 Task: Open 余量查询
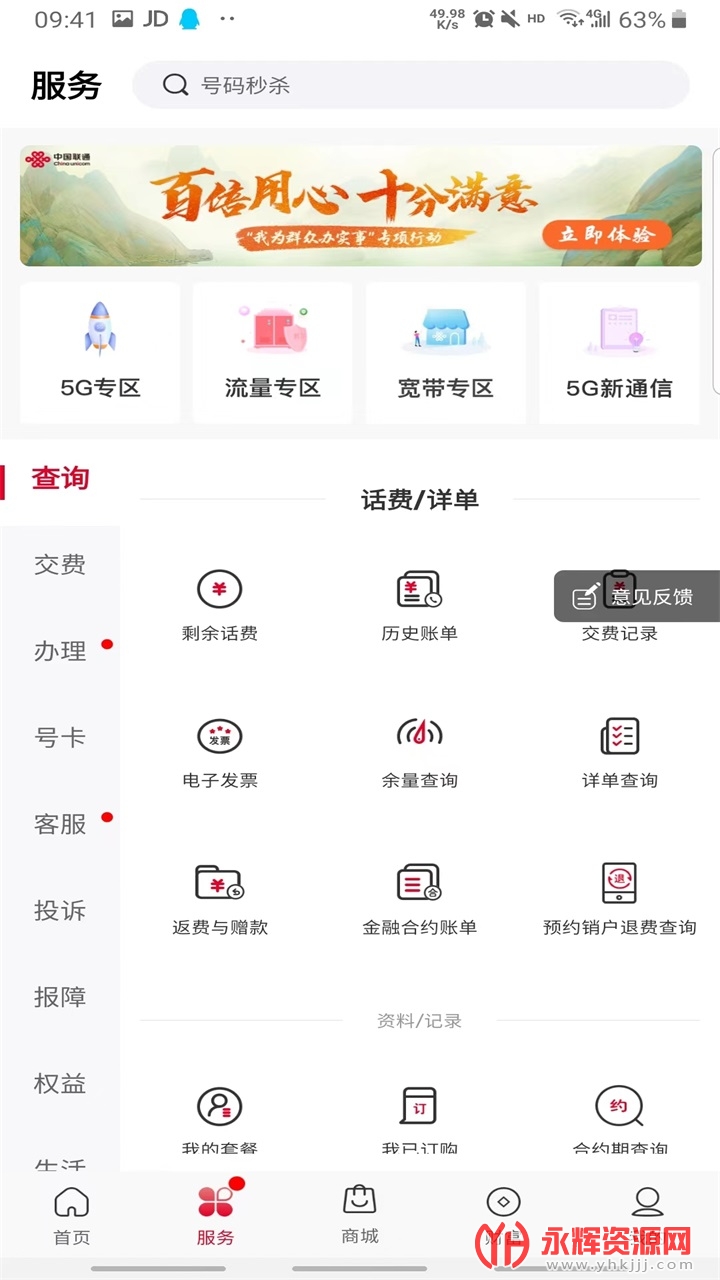tap(419, 752)
